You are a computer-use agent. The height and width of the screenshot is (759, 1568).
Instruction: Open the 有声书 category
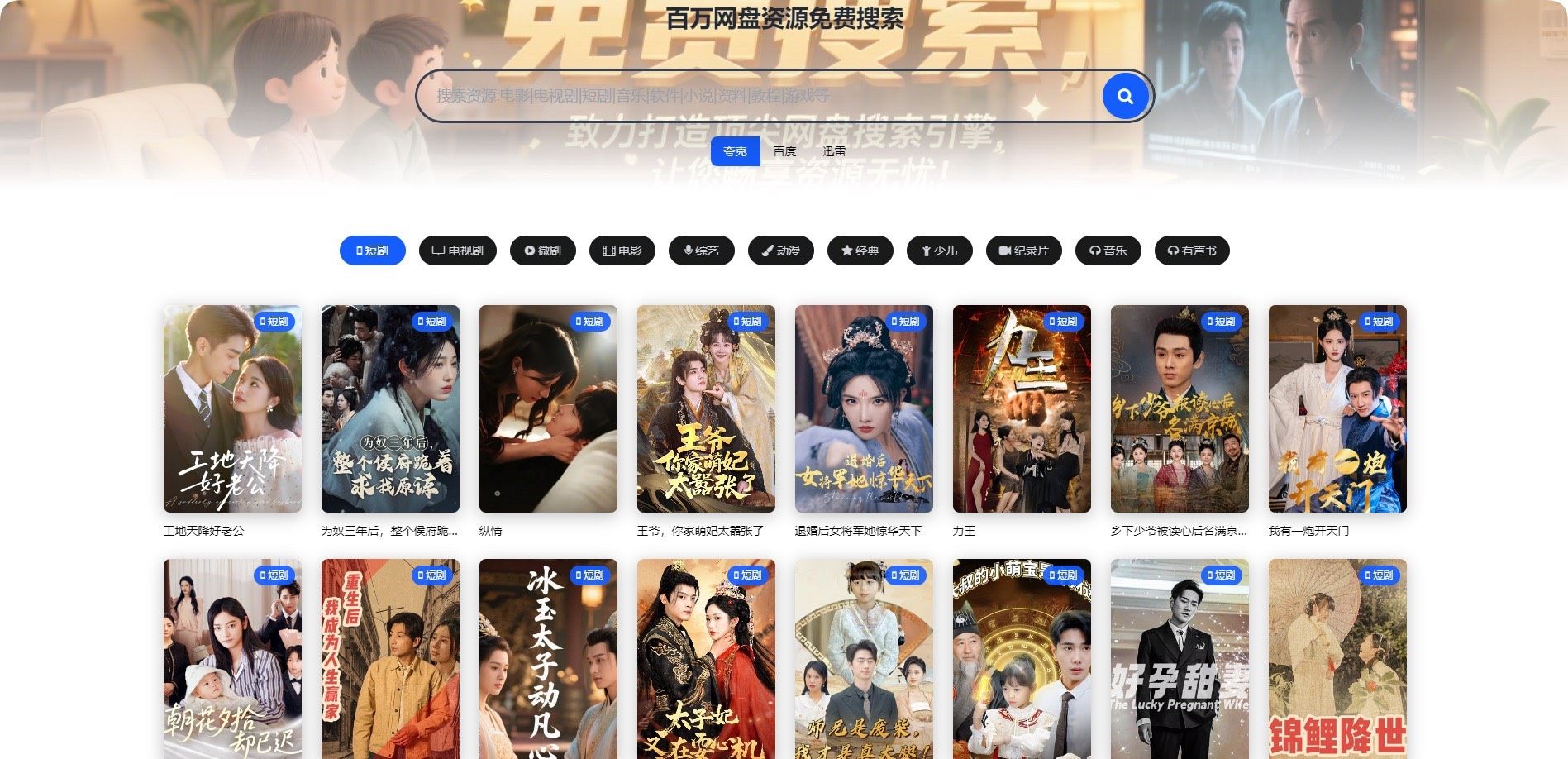tap(1191, 251)
